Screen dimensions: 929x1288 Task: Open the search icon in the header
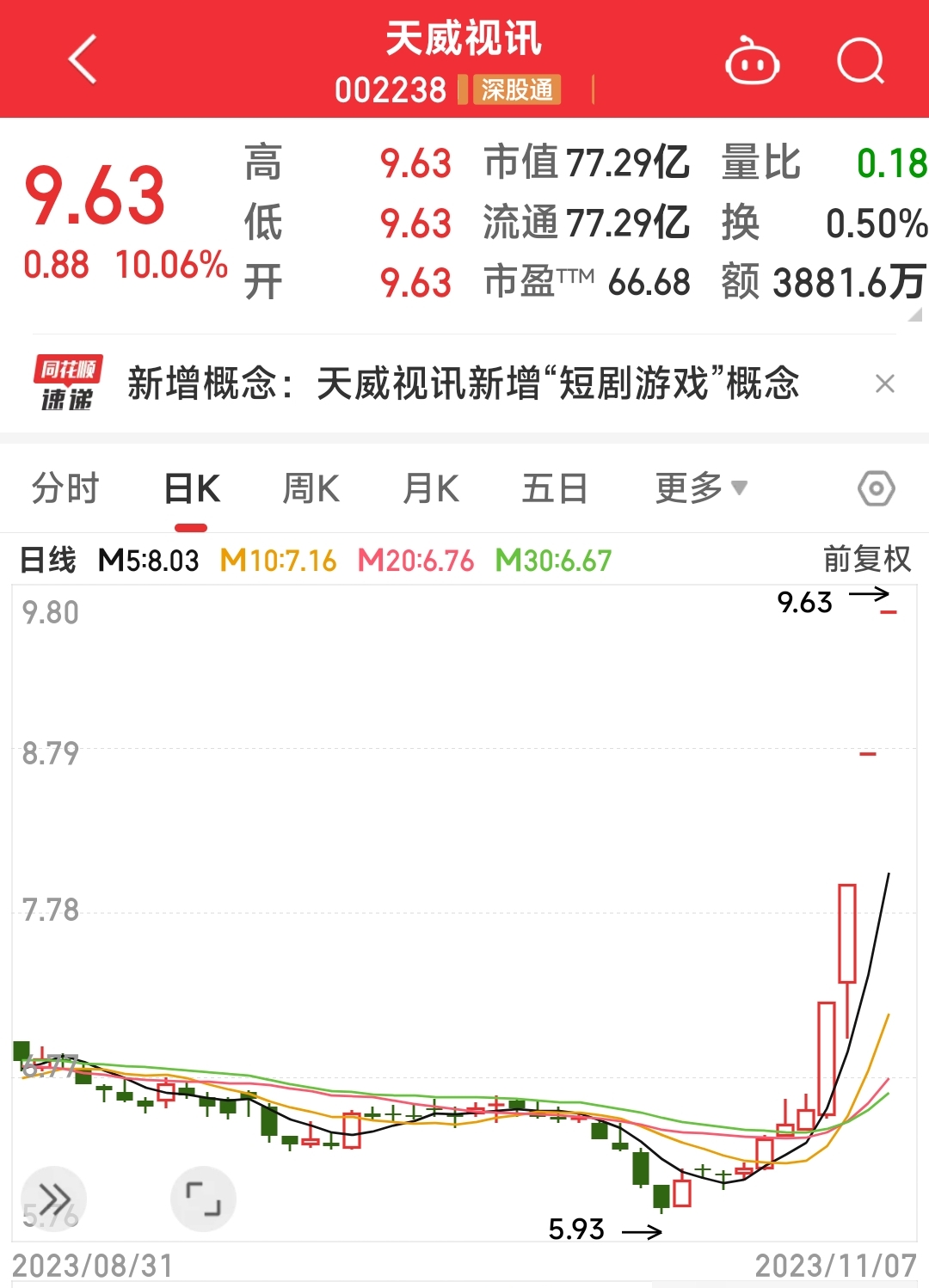(858, 61)
